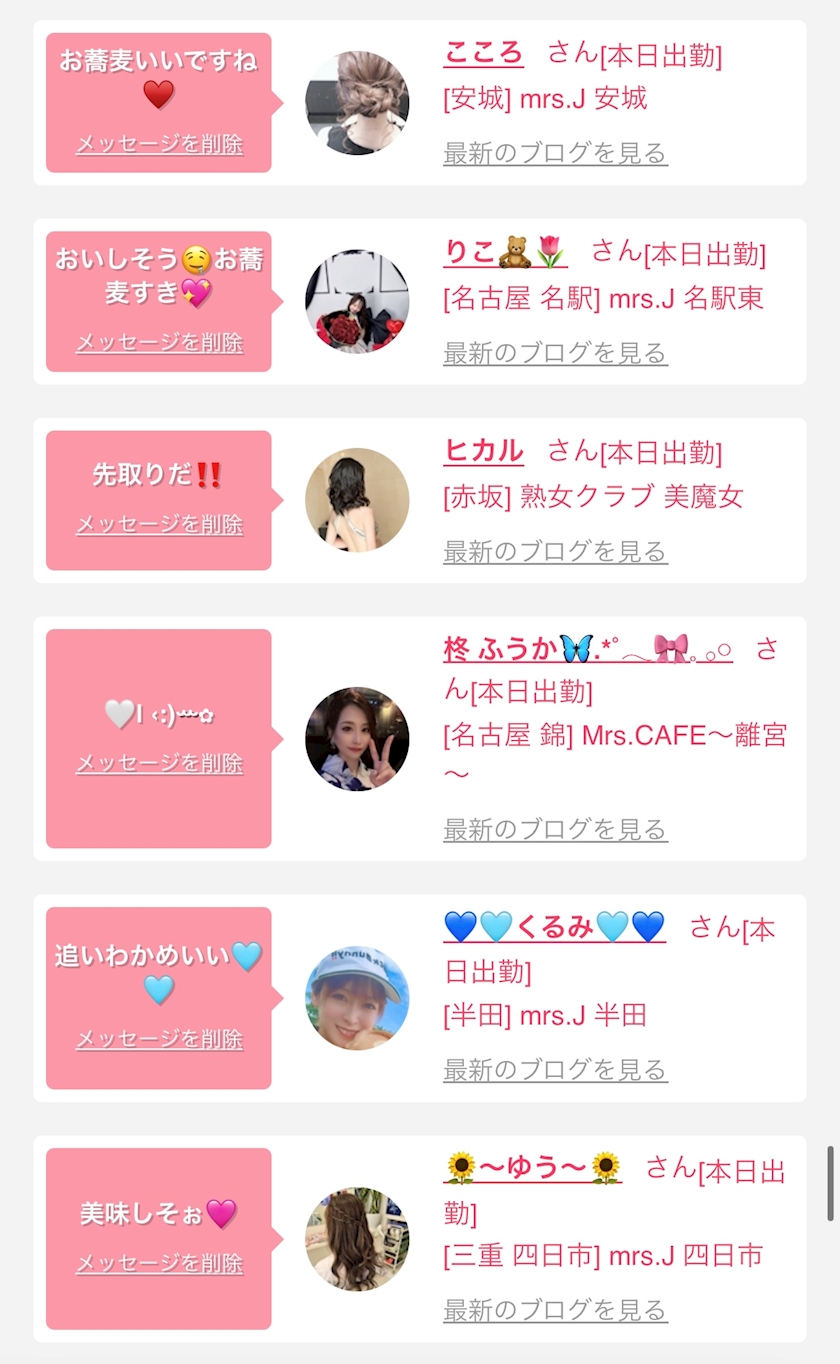Tap ヒカル's round profile photo

(357, 500)
